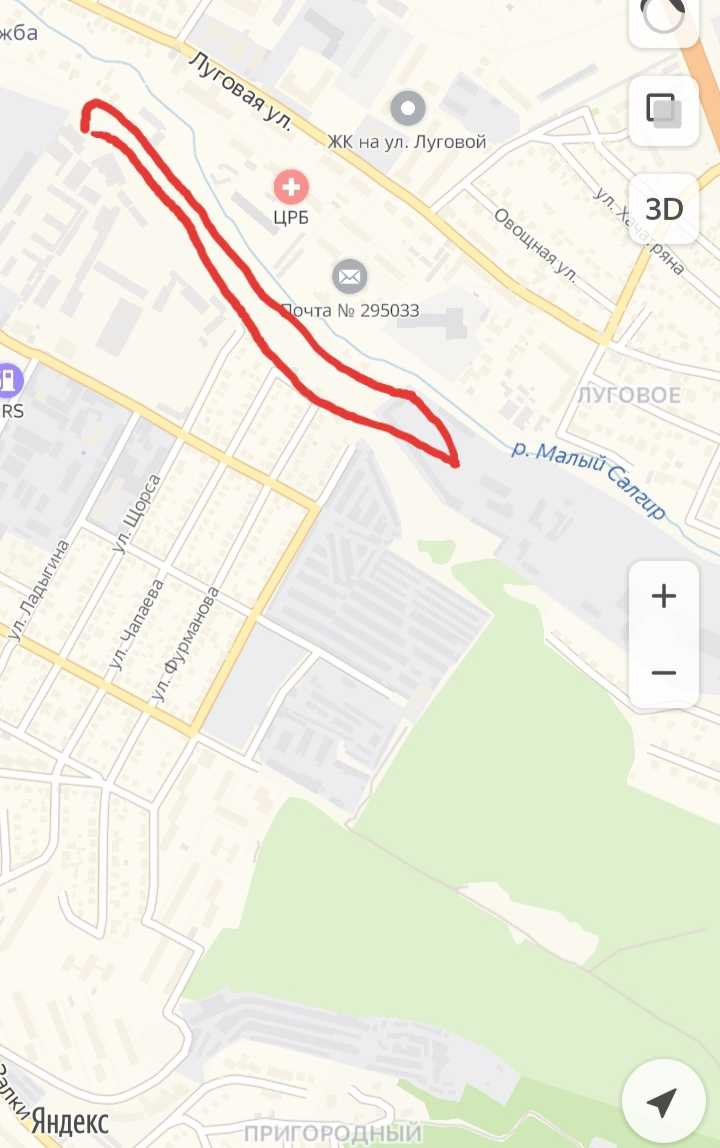Zoom in with the plus button
This screenshot has width=720, height=1148.
663,597
